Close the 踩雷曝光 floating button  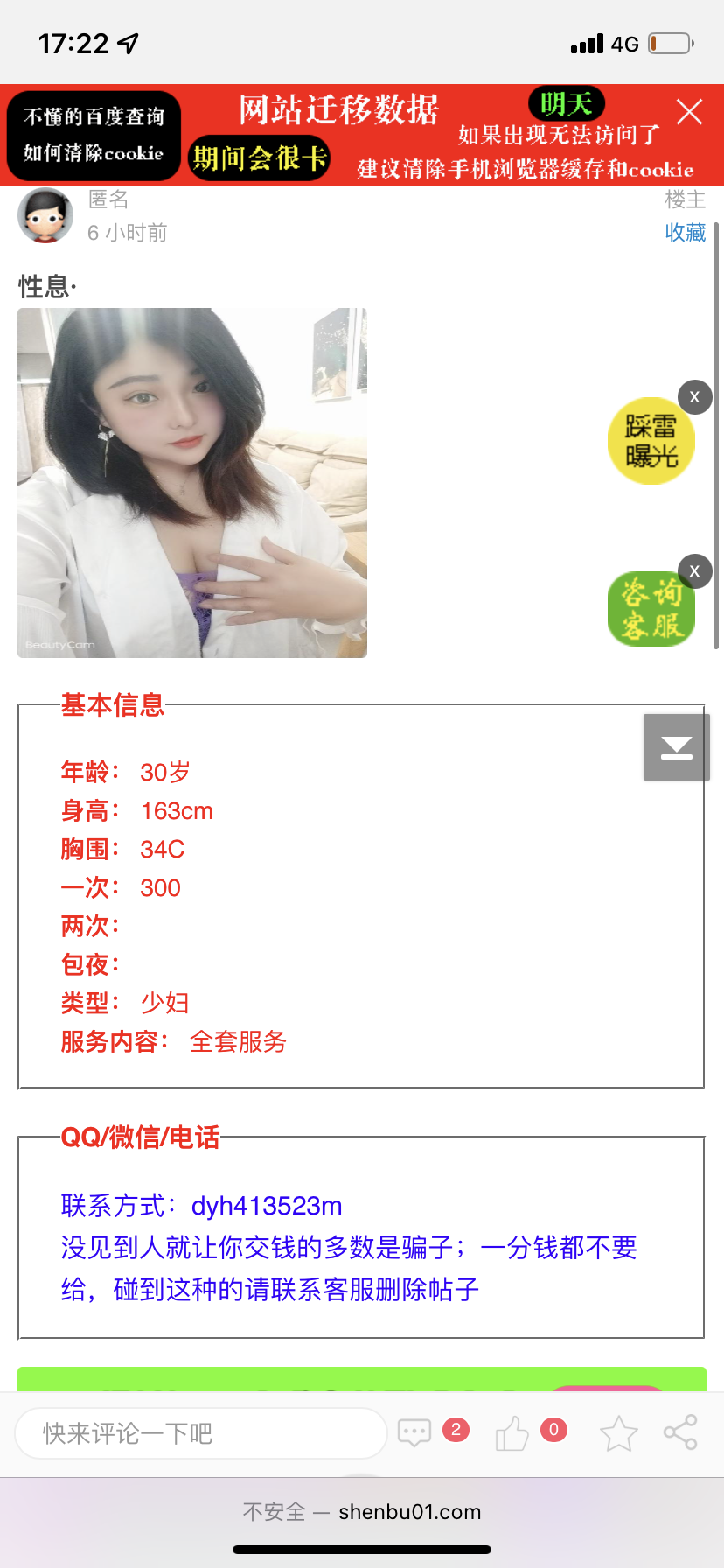click(694, 396)
